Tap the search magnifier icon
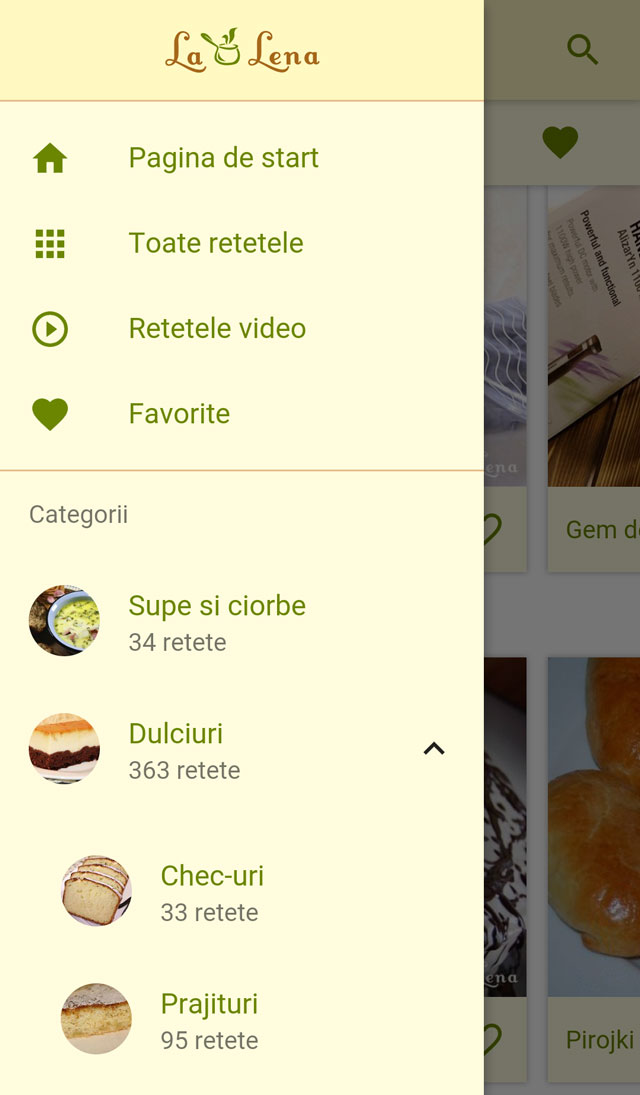Image resolution: width=640 pixels, height=1095 pixels. (x=582, y=49)
